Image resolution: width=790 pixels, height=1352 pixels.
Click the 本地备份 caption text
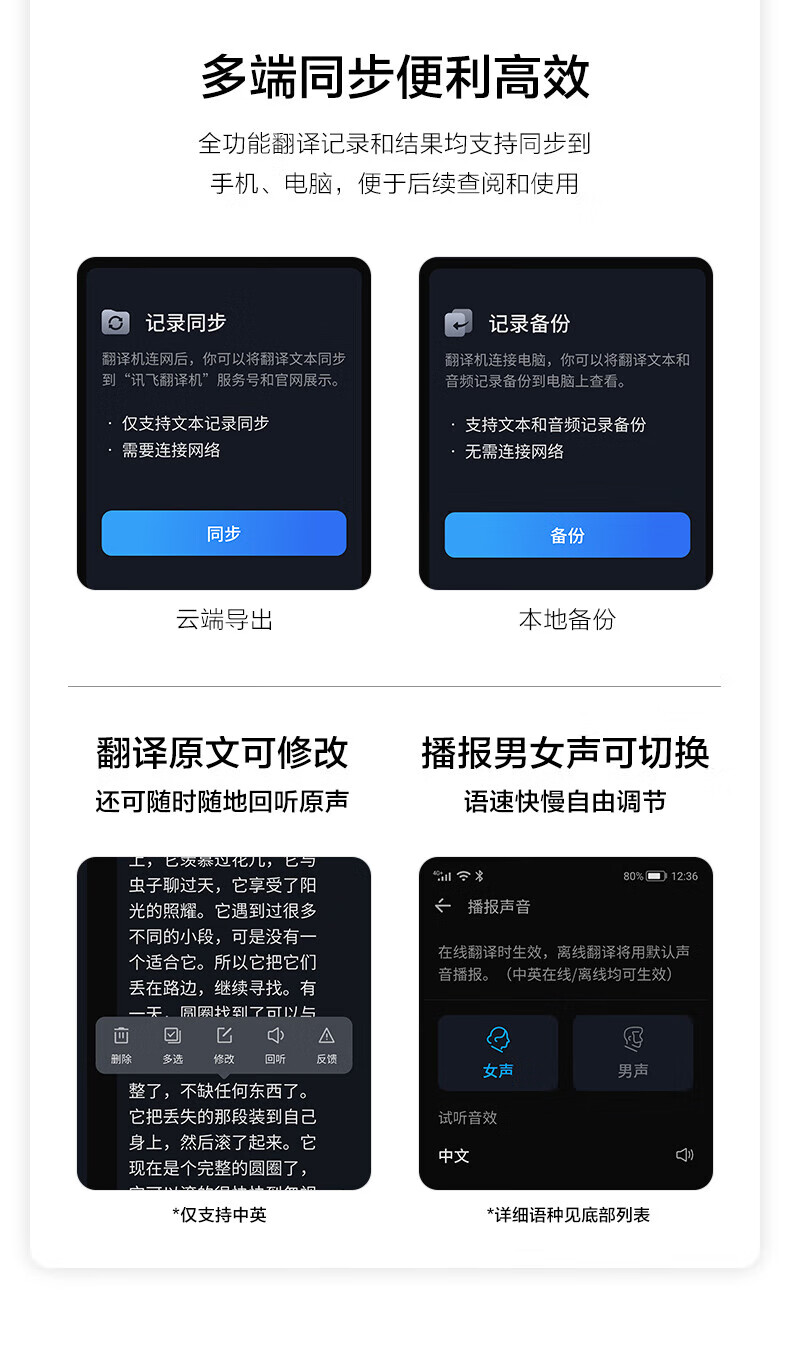point(567,620)
